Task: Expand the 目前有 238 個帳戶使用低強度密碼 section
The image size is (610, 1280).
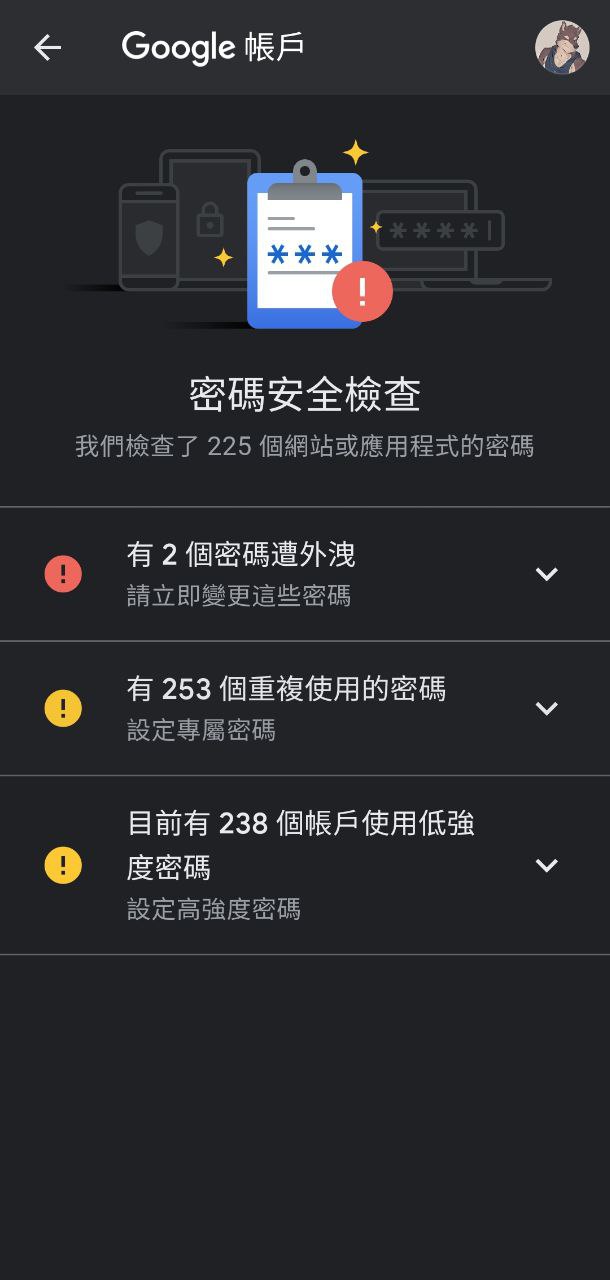Action: tap(546, 865)
